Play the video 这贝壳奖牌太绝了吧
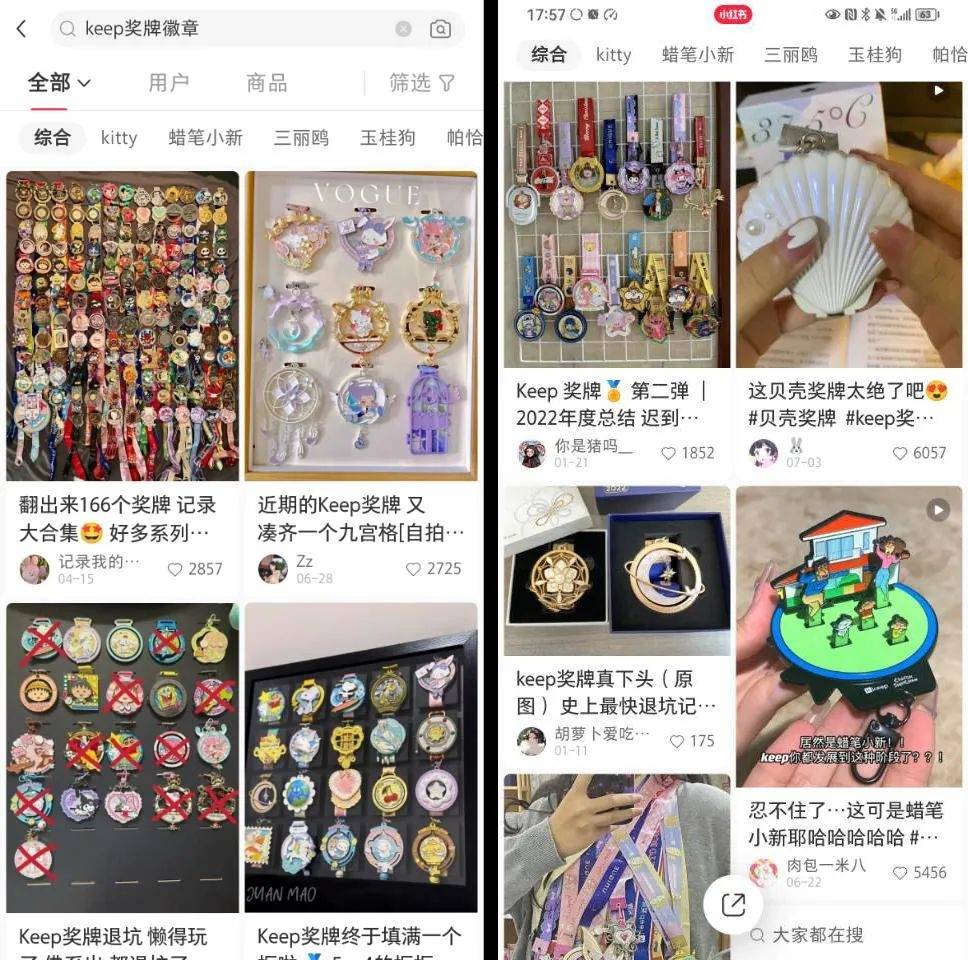Viewport: 968px width, 960px height. [x=849, y=225]
